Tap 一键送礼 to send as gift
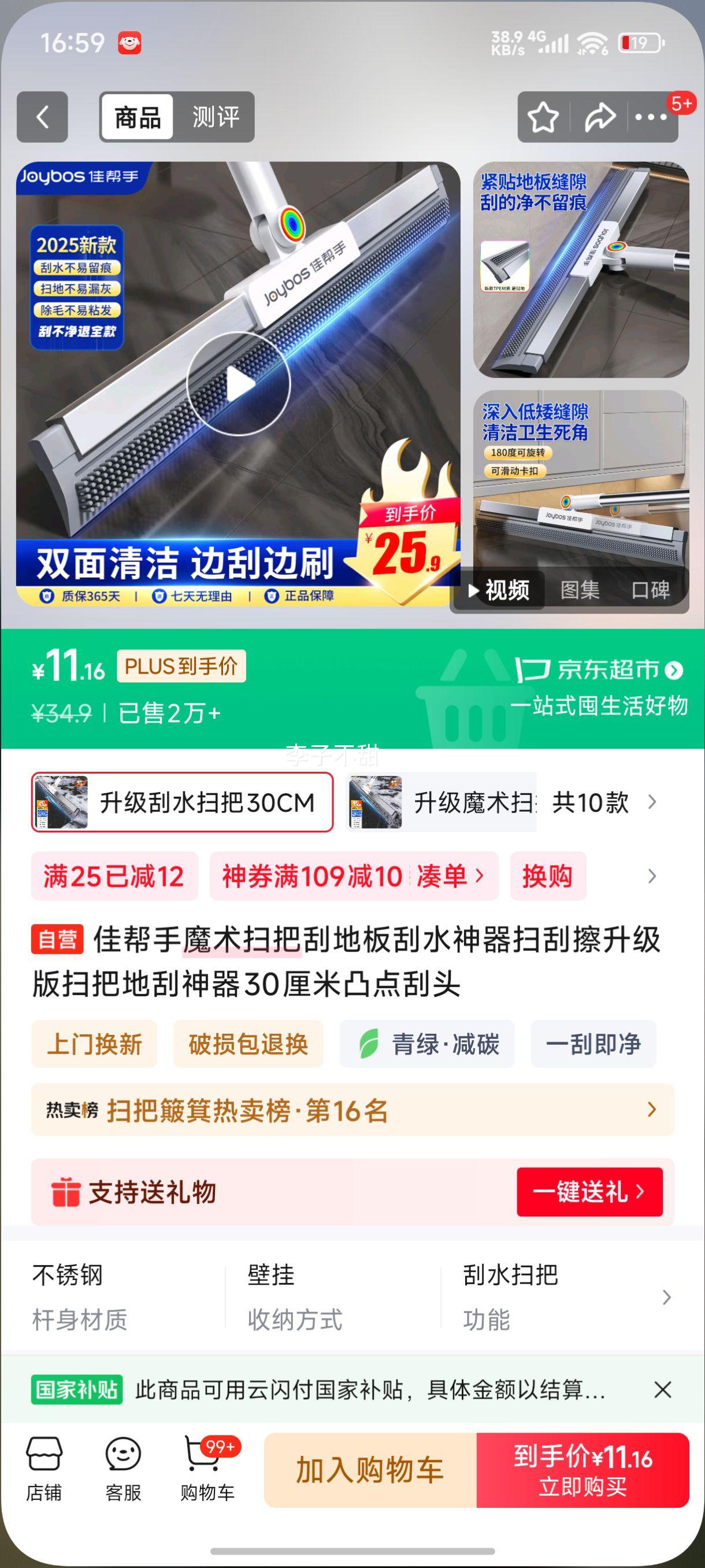Viewport: 705px width, 1568px height. click(x=589, y=1192)
